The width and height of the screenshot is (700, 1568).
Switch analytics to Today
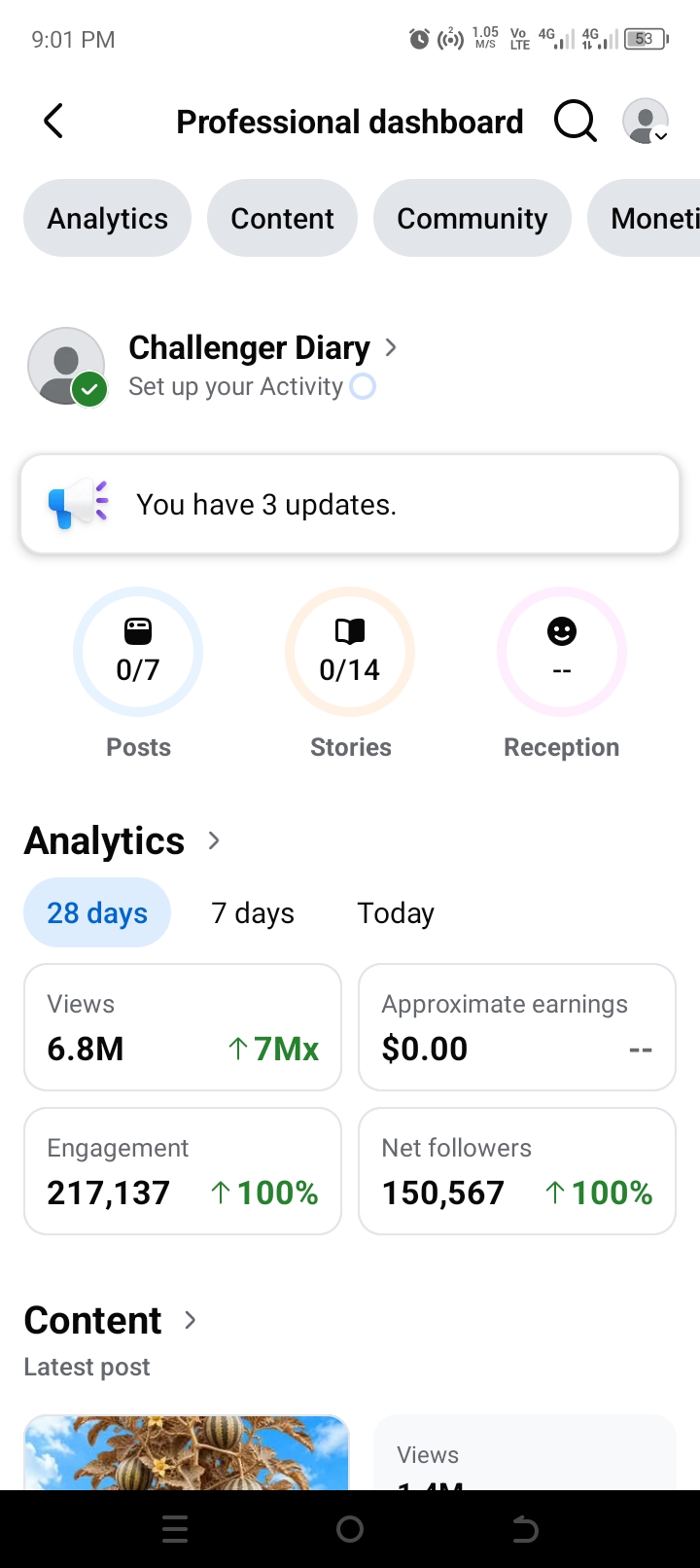pos(396,912)
